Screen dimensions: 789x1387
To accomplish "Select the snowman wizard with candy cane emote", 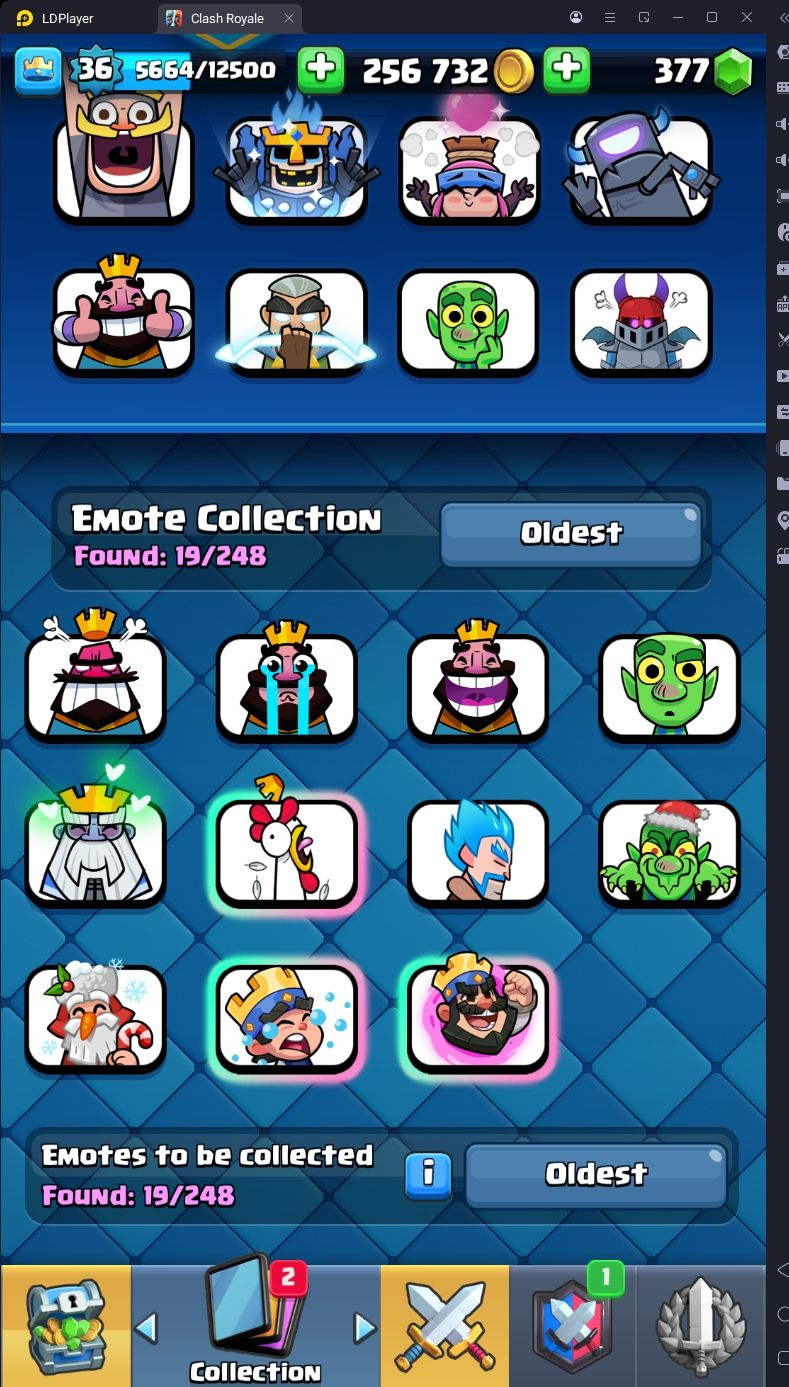I will point(95,1018).
